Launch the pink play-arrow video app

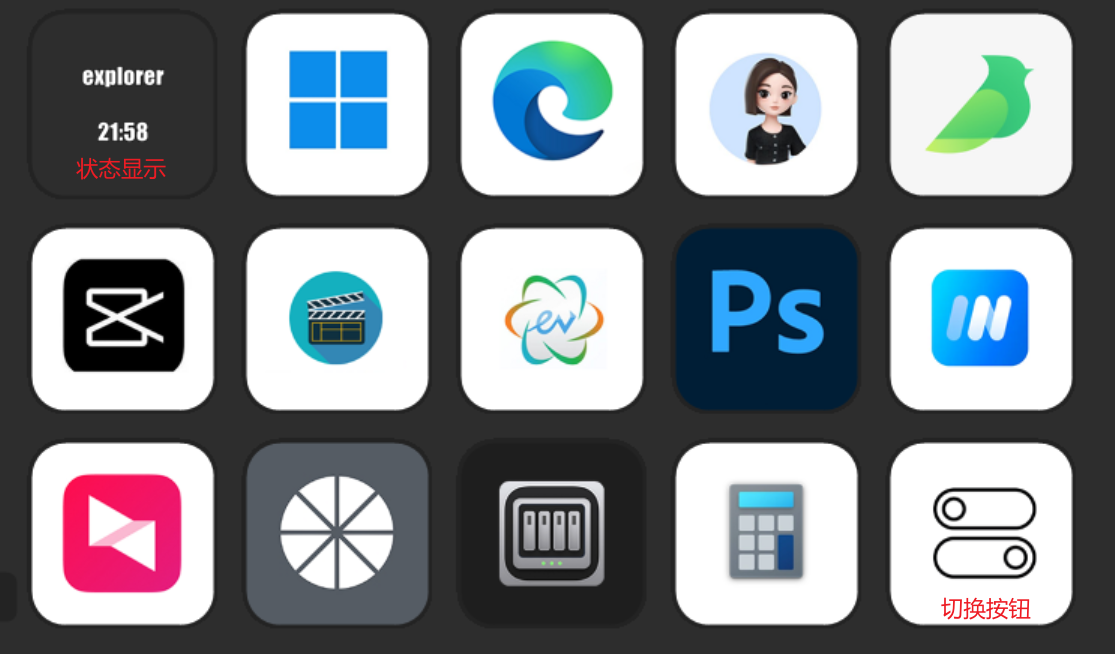tap(123, 533)
